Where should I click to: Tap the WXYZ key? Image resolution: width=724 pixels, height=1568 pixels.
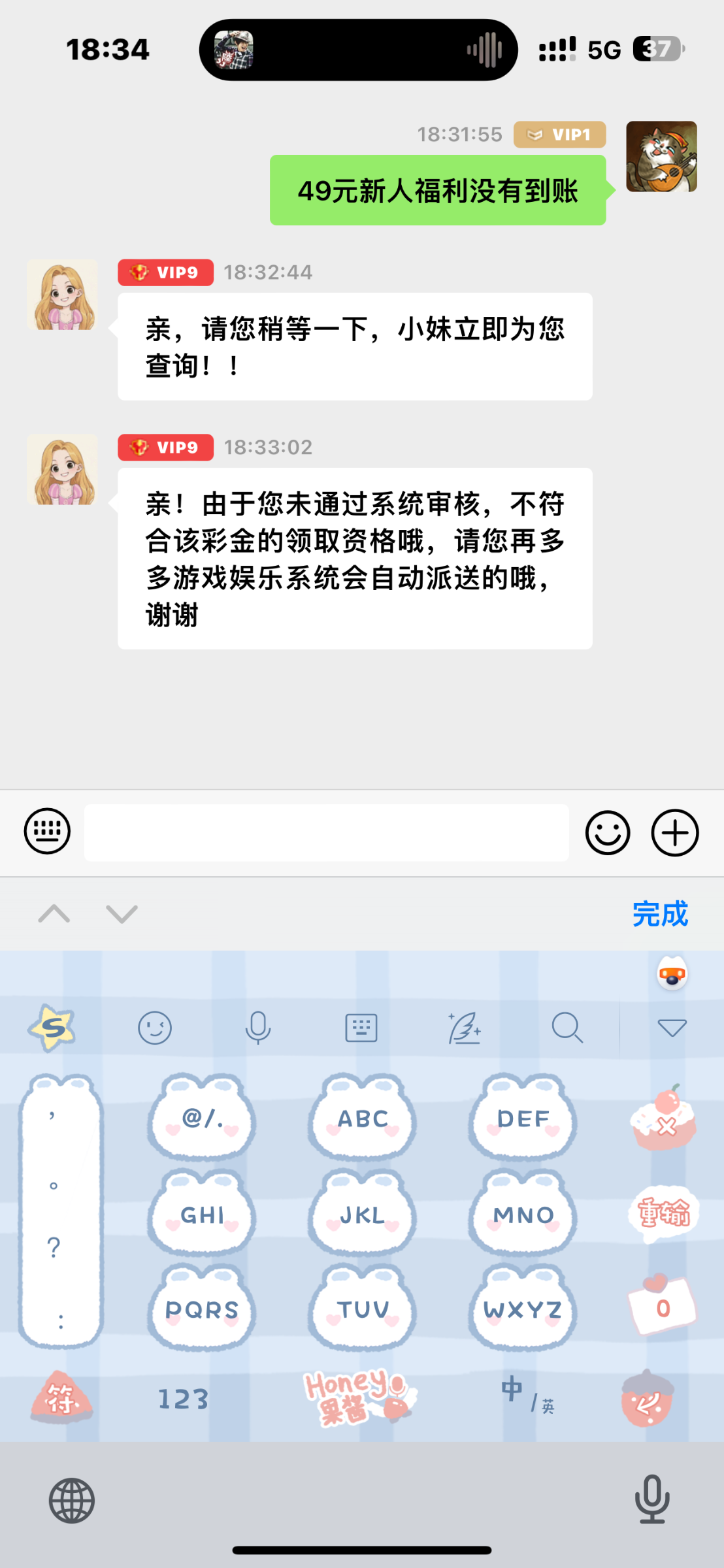pos(523,1309)
